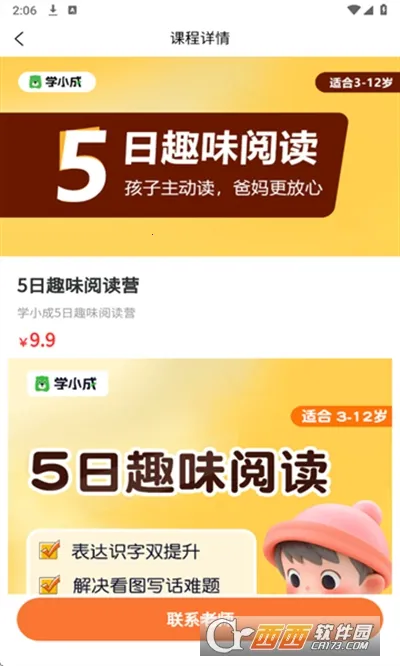Go back from the course details page

coord(20,39)
